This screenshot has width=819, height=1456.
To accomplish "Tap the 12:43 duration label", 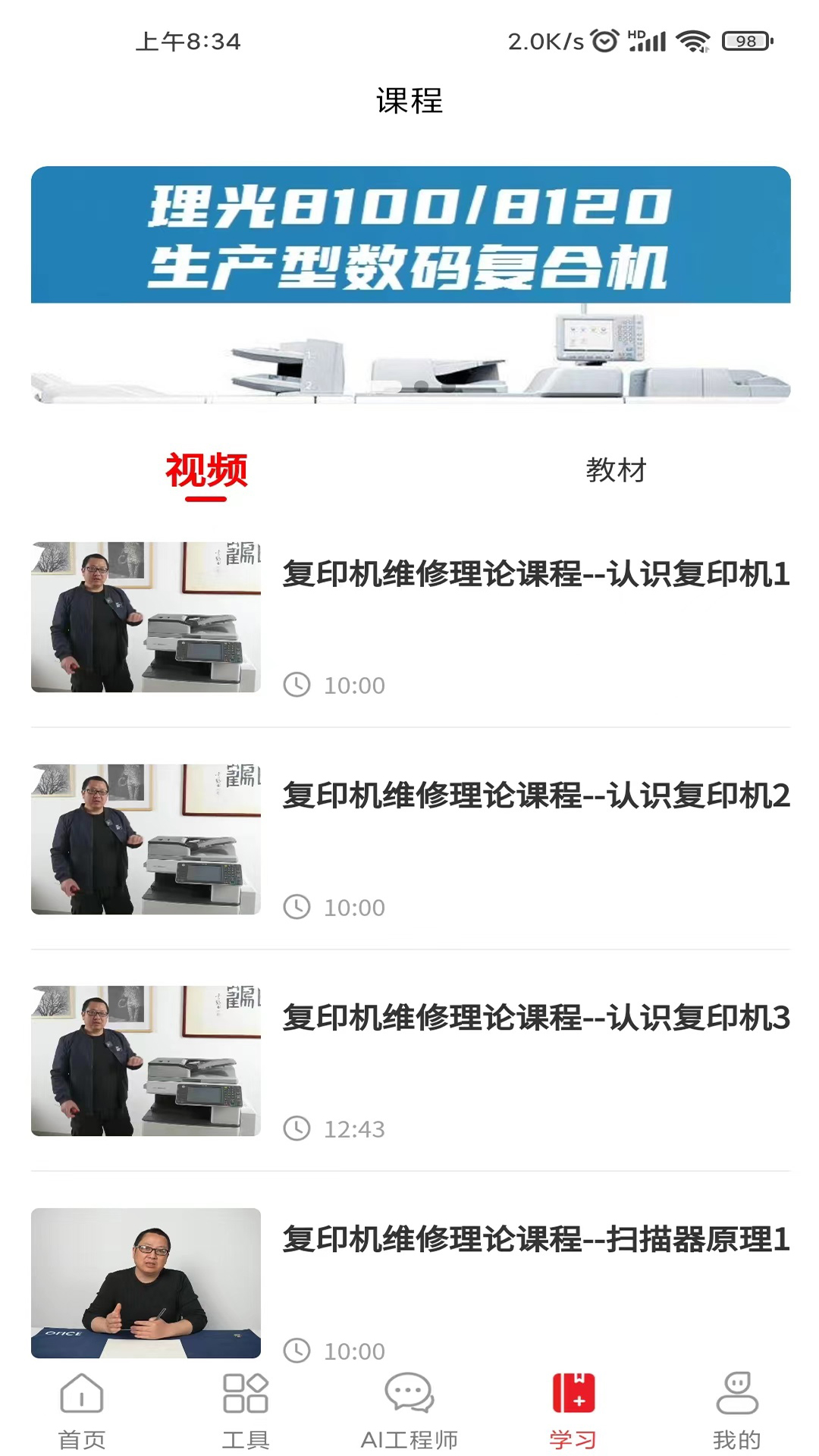I will (x=357, y=1129).
